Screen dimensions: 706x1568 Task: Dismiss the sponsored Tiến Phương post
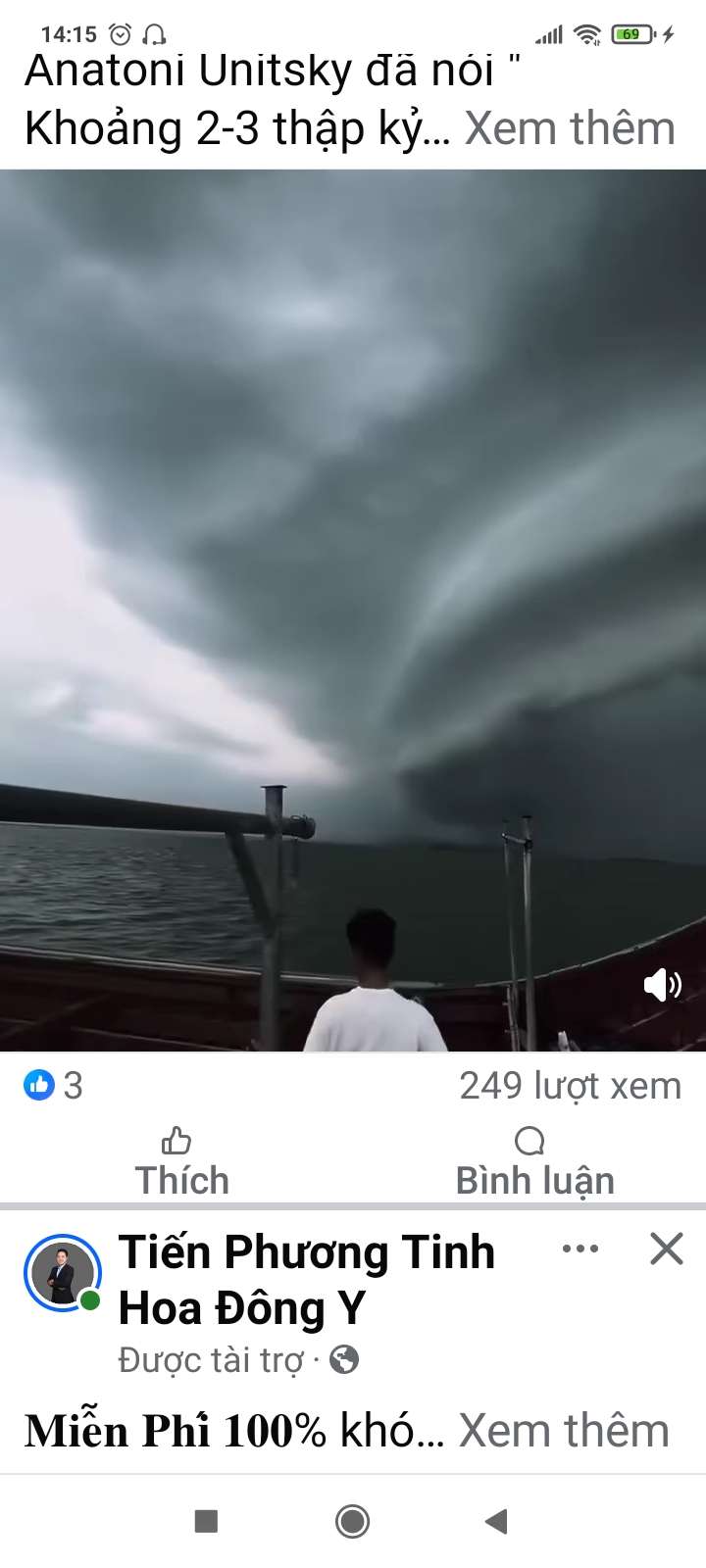667,1249
